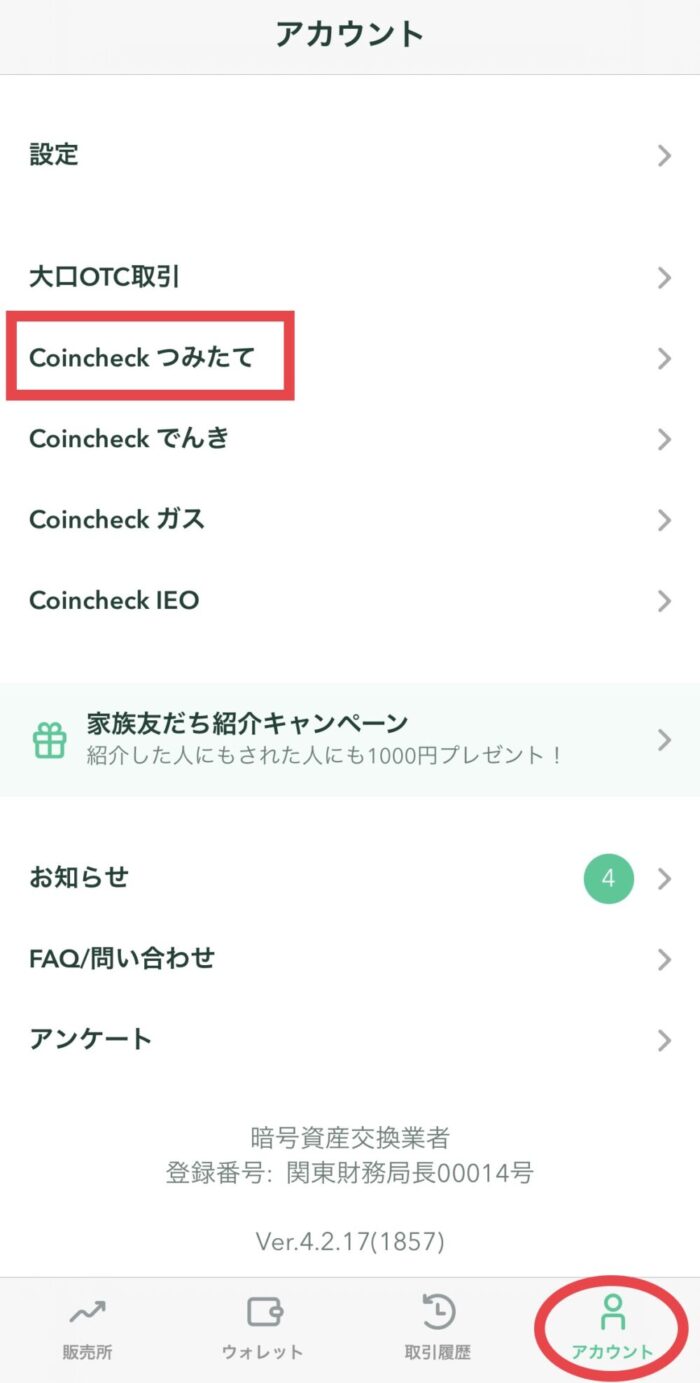Screen dimensions: 700x1383
Task: Open Coincheck IEO
Action: (350, 601)
